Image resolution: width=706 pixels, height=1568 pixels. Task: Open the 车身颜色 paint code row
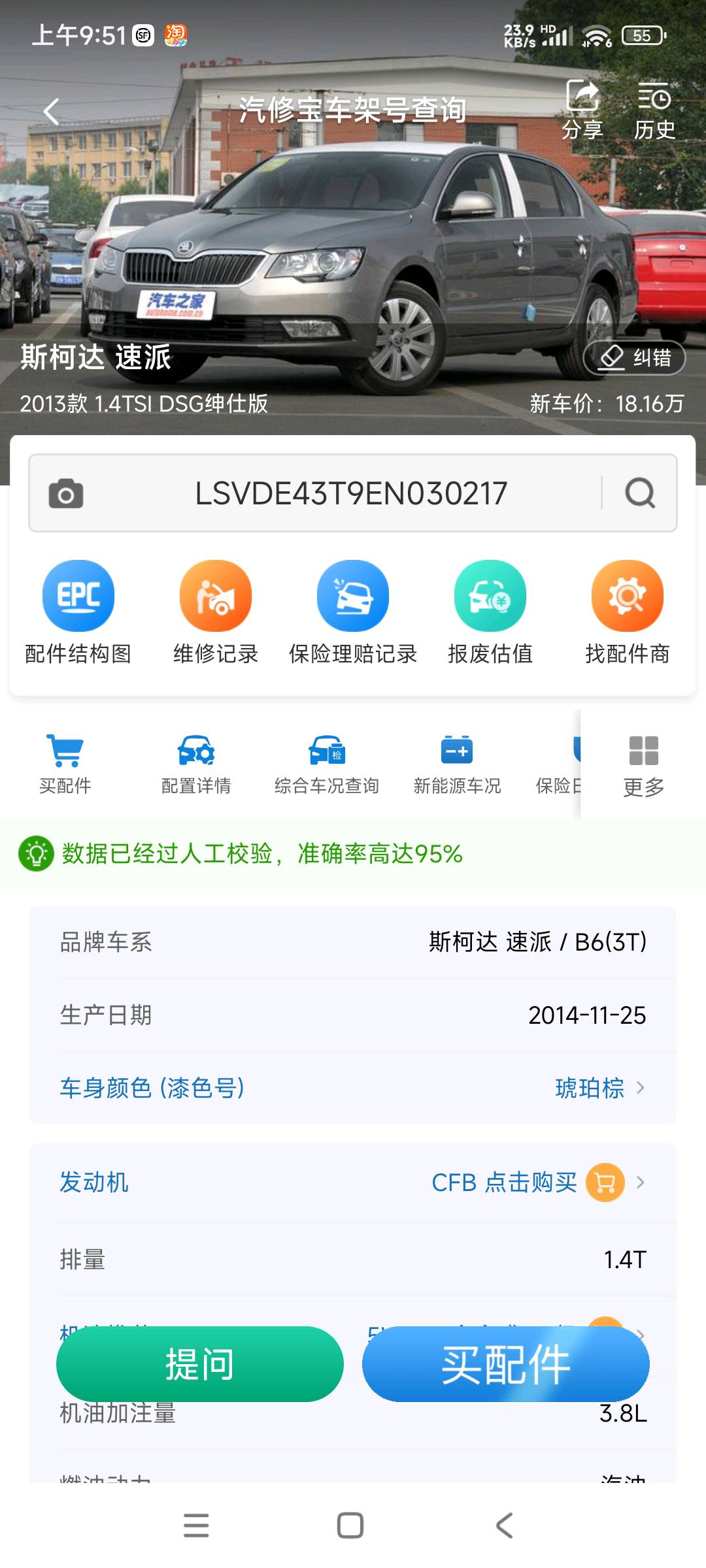(x=353, y=1088)
